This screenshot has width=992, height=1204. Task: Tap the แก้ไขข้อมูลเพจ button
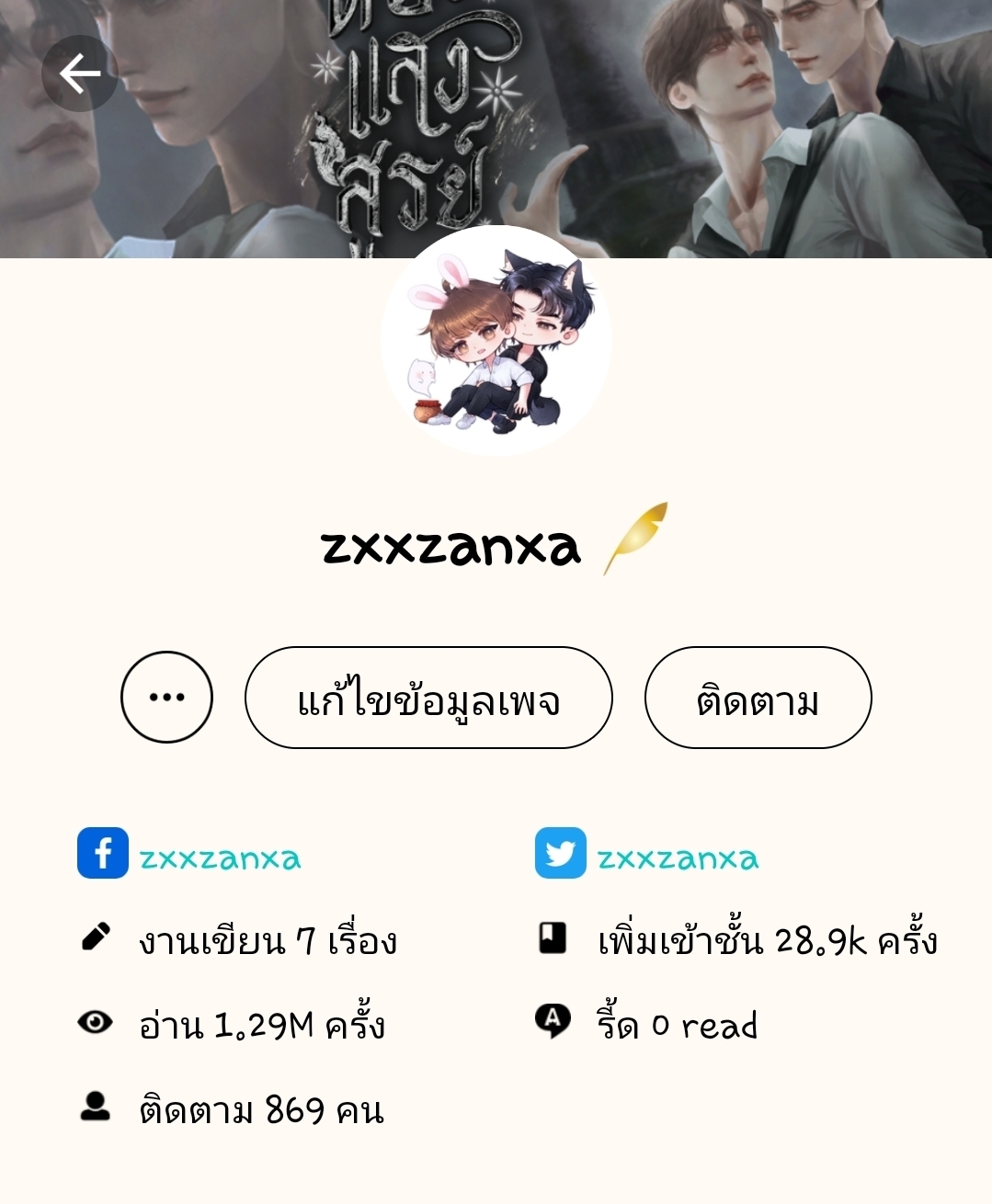tap(428, 699)
